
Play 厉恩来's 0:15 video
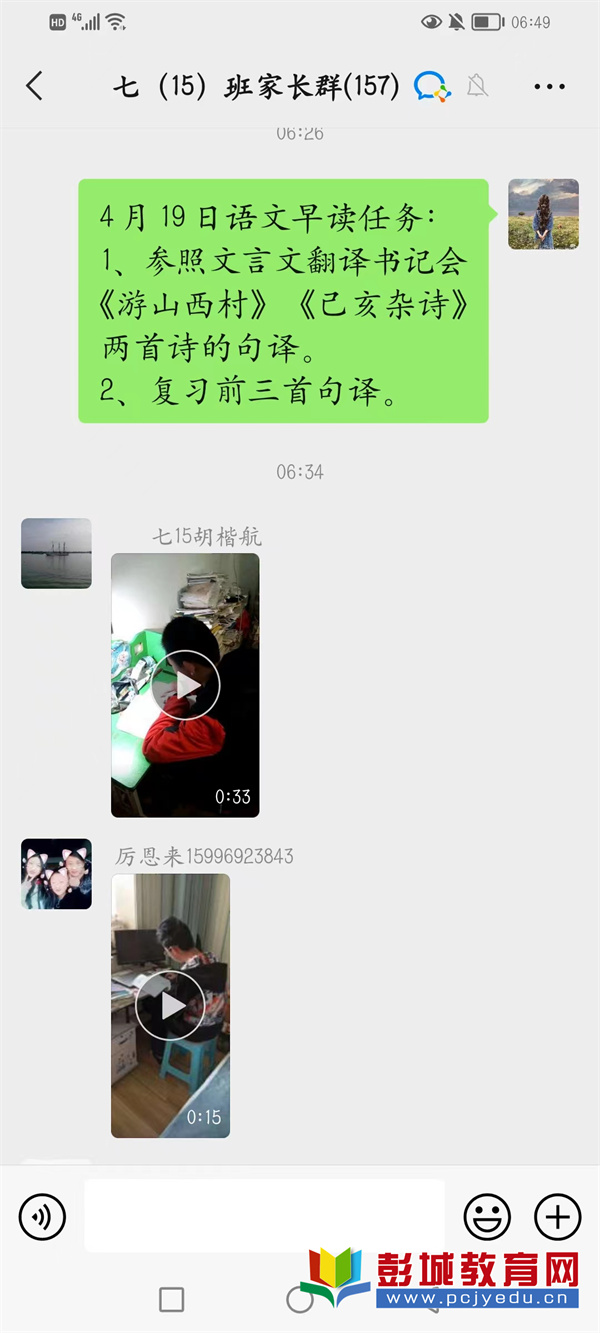pos(170,1006)
